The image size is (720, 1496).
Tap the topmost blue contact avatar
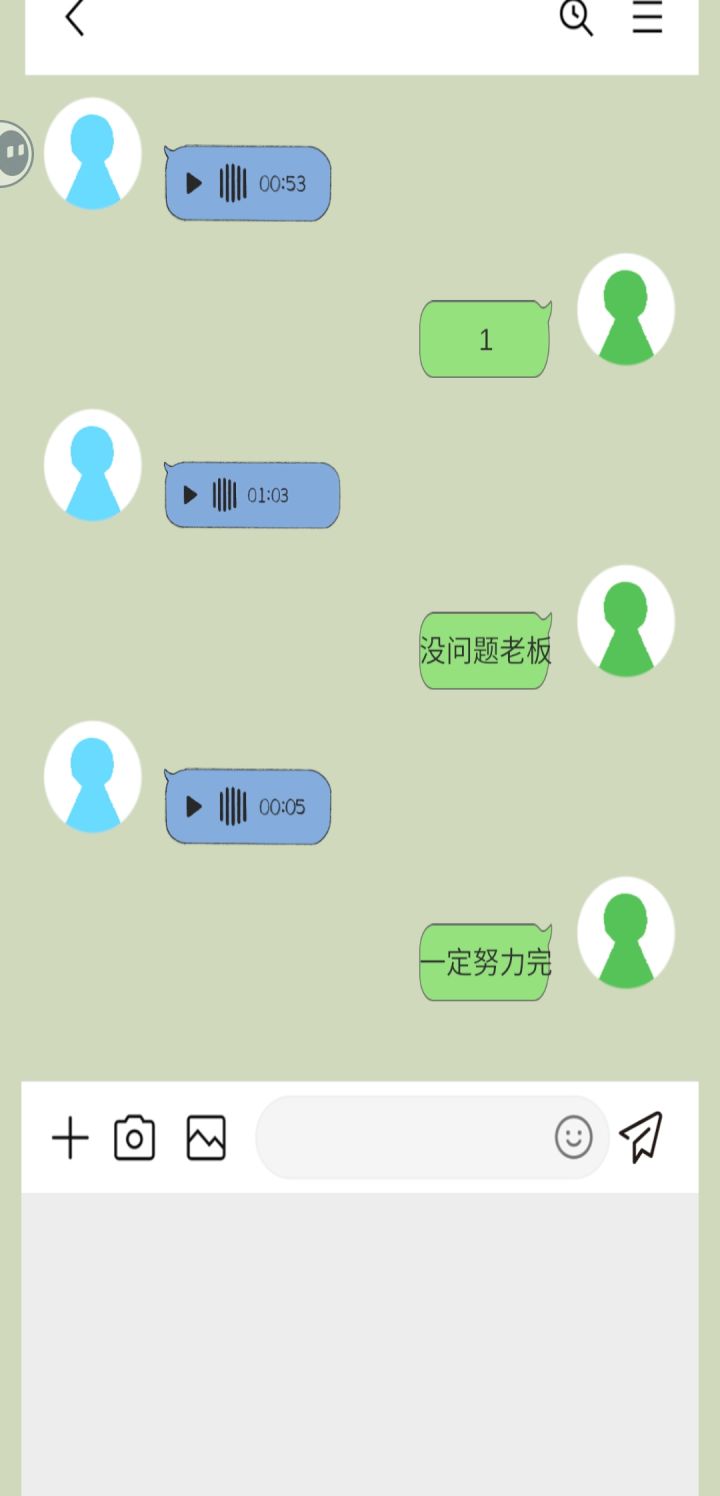(x=92, y=155)
